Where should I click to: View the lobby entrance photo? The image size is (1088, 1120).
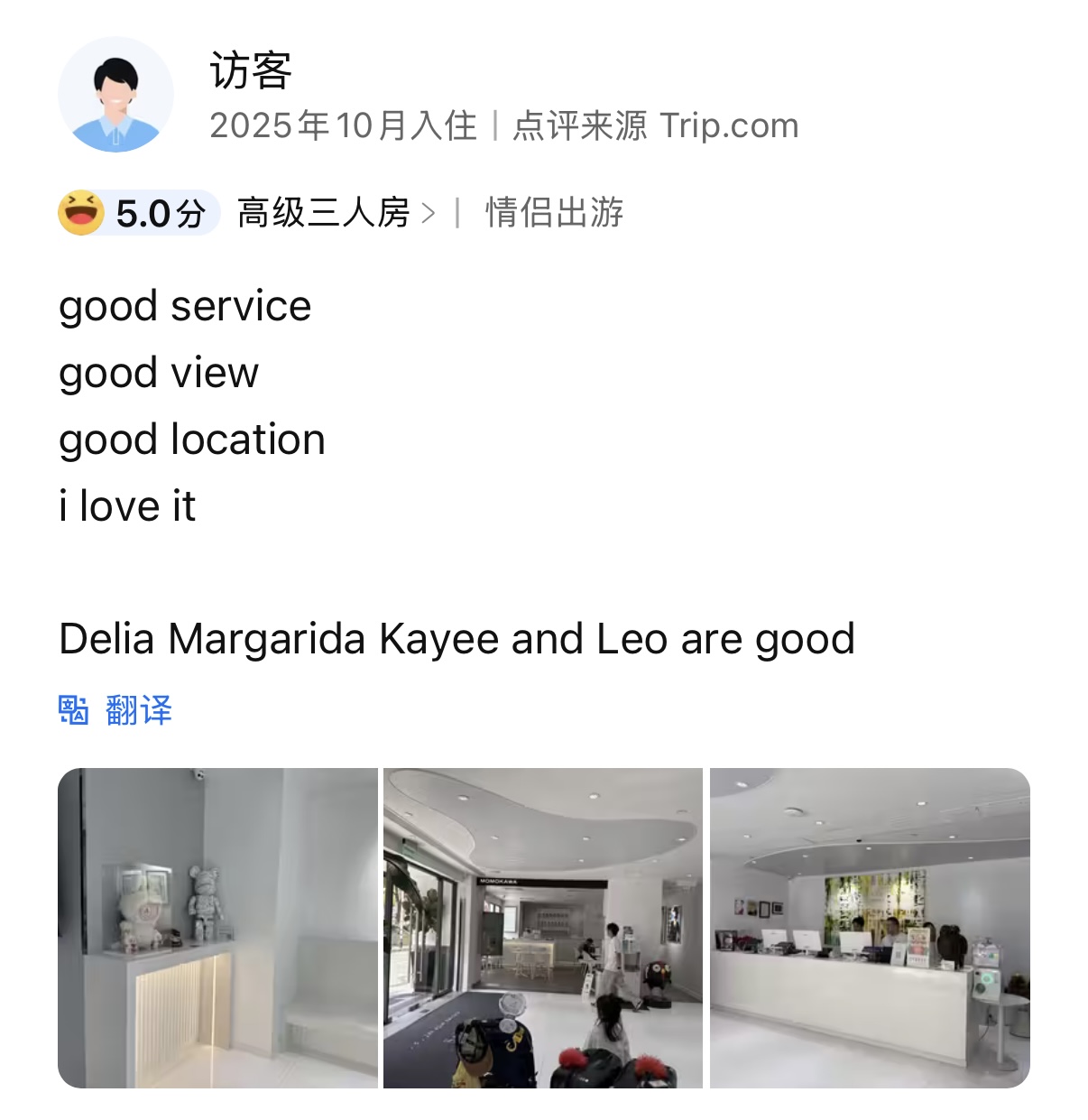coord(542,928)
